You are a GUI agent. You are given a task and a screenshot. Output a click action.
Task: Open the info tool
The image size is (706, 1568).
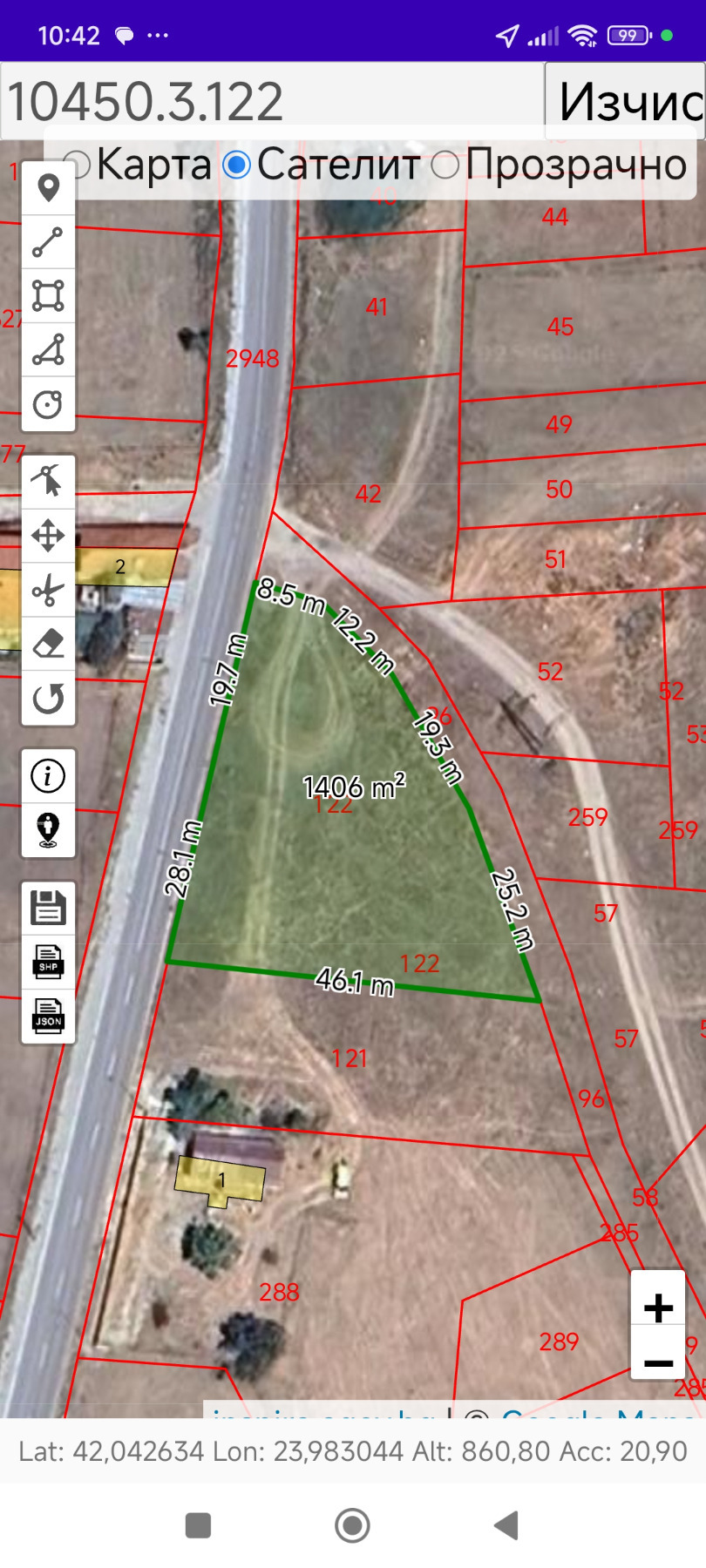click(x=48, y=775)
